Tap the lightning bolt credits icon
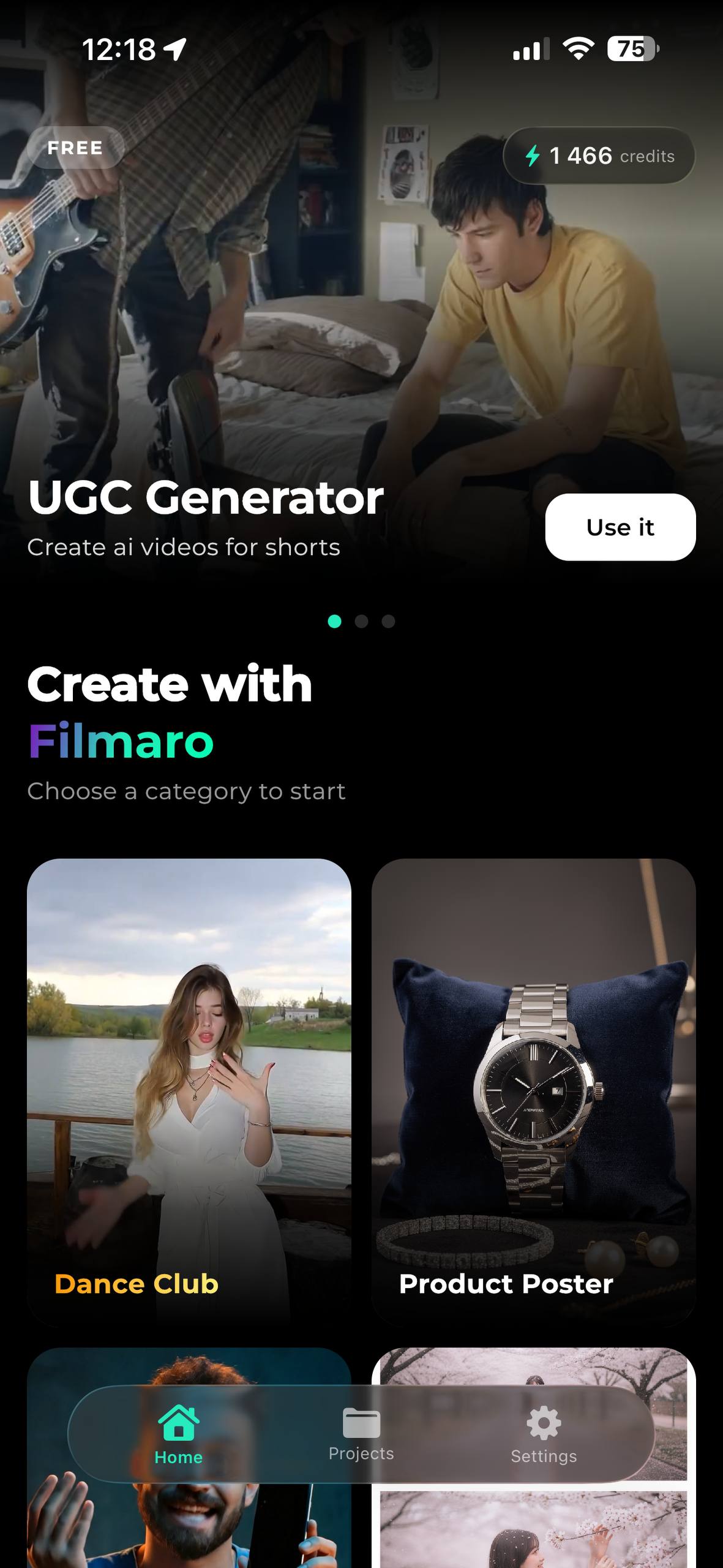The height and width of the screenshot is (1568, 723). coord(531,156)
